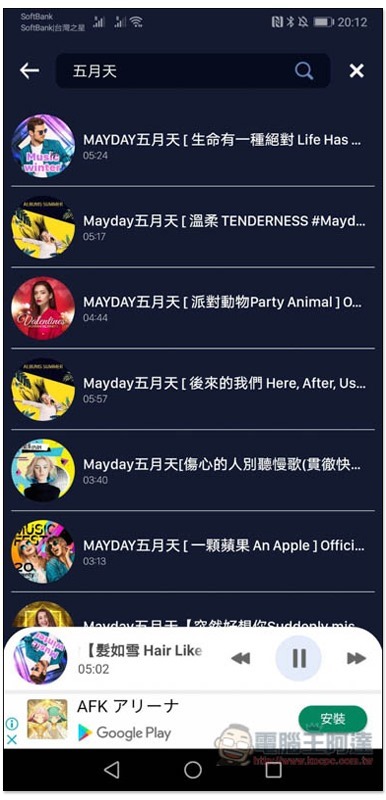
Task: Go back using the top-left arrow
Action: coord(29,71)
